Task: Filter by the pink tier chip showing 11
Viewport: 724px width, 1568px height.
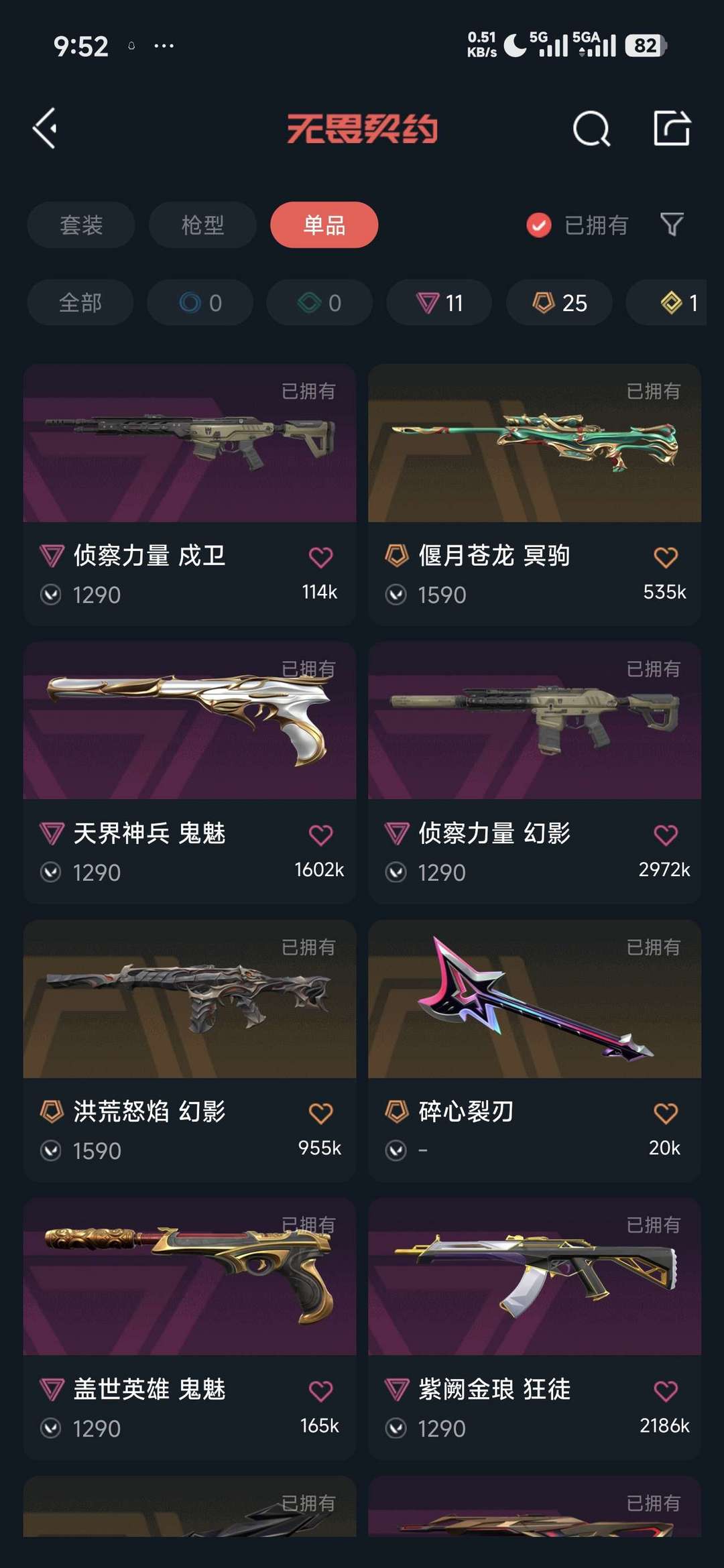Action: [x=439, y=302]
